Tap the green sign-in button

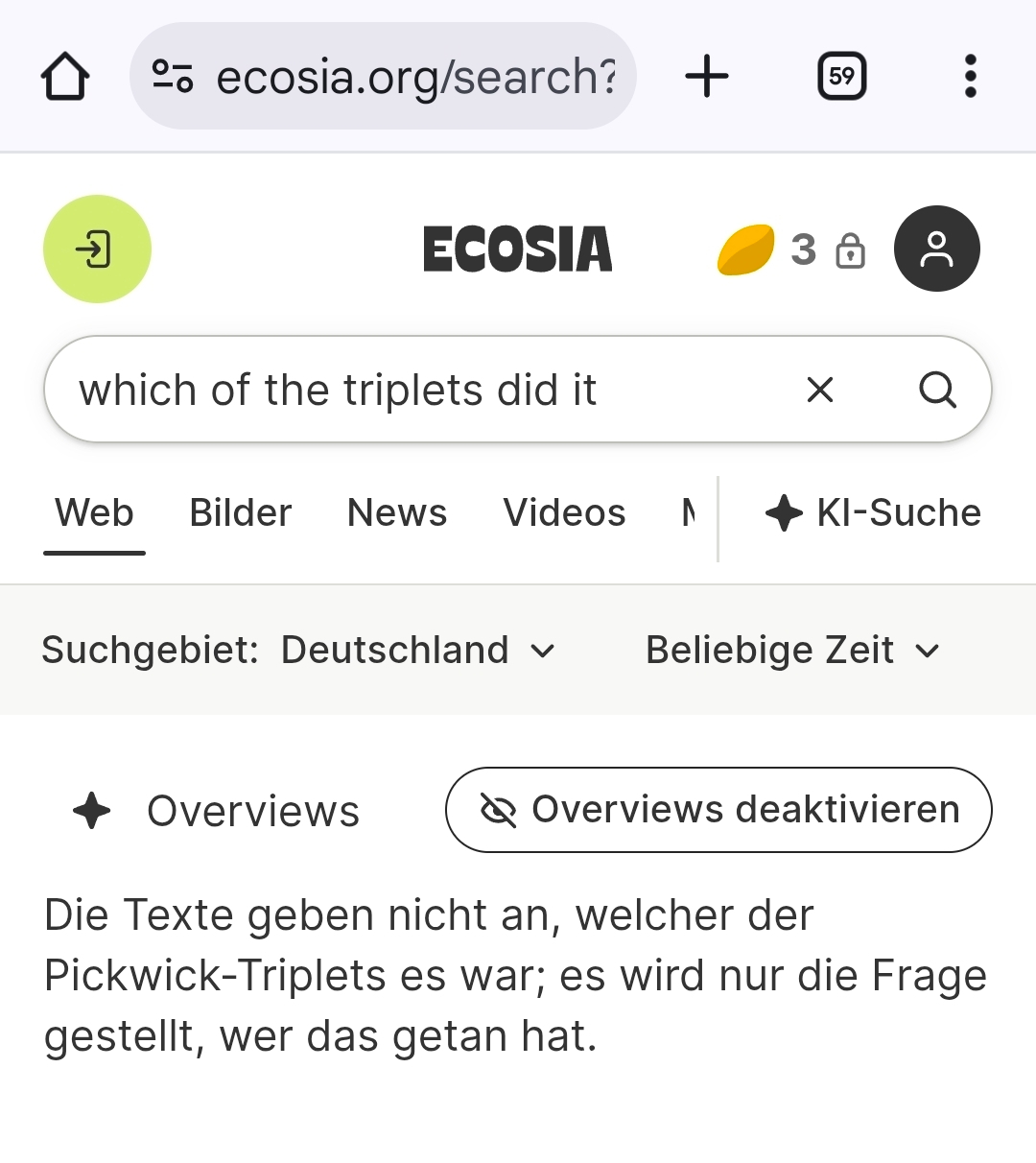[97, 249]
